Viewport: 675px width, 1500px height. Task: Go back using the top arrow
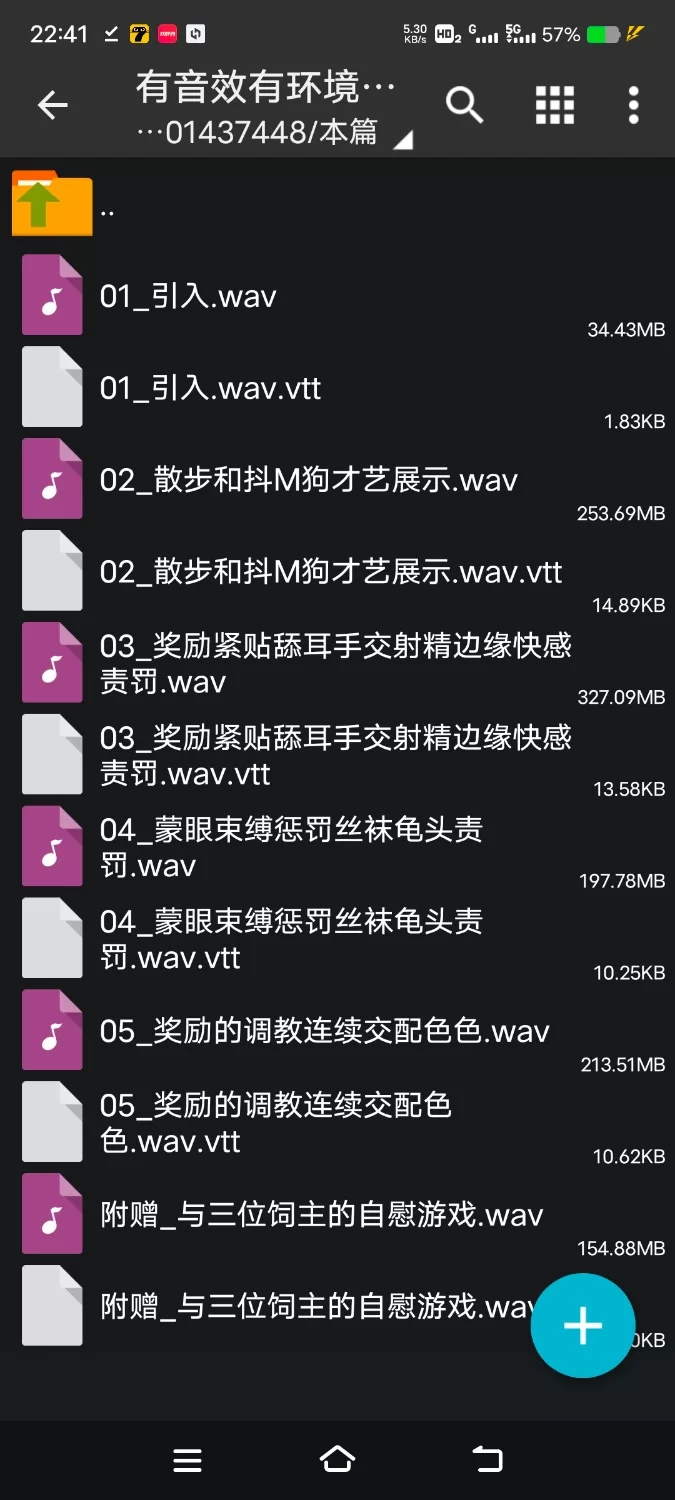(x=52, y=105)
